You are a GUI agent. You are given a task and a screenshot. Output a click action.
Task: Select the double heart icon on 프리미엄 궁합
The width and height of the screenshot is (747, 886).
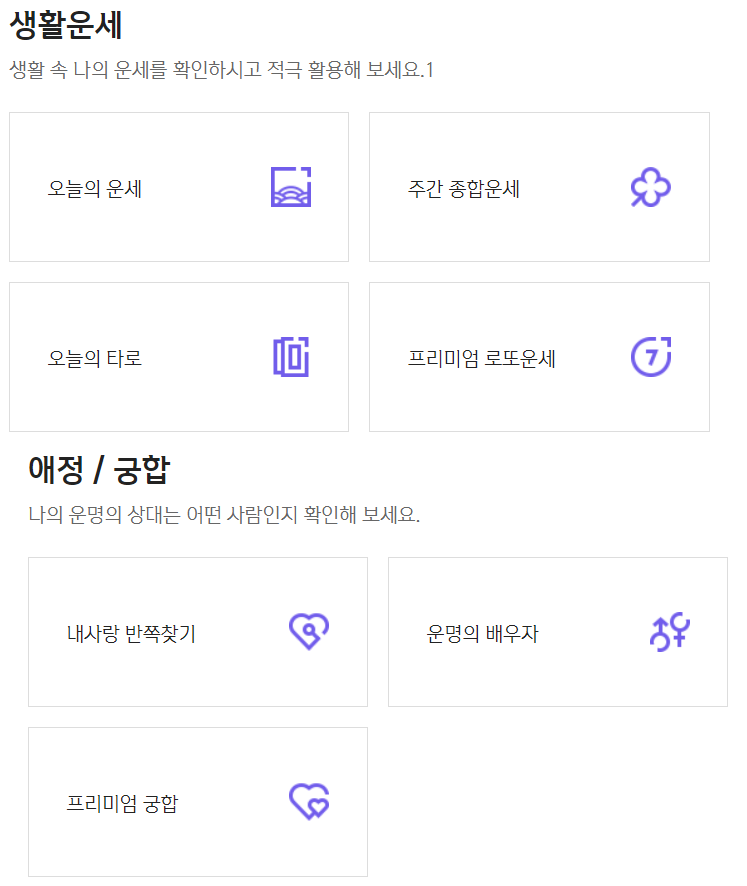coord(307,801)
